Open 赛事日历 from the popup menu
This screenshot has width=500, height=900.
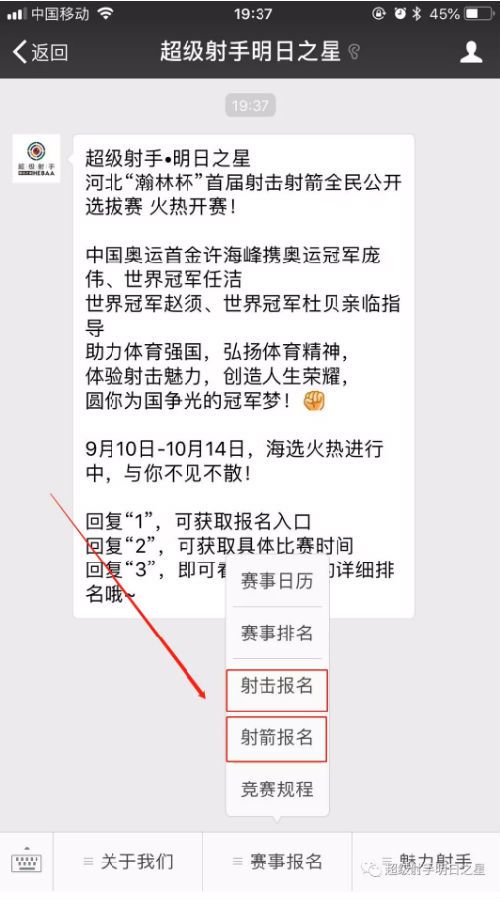pos(277,581)
